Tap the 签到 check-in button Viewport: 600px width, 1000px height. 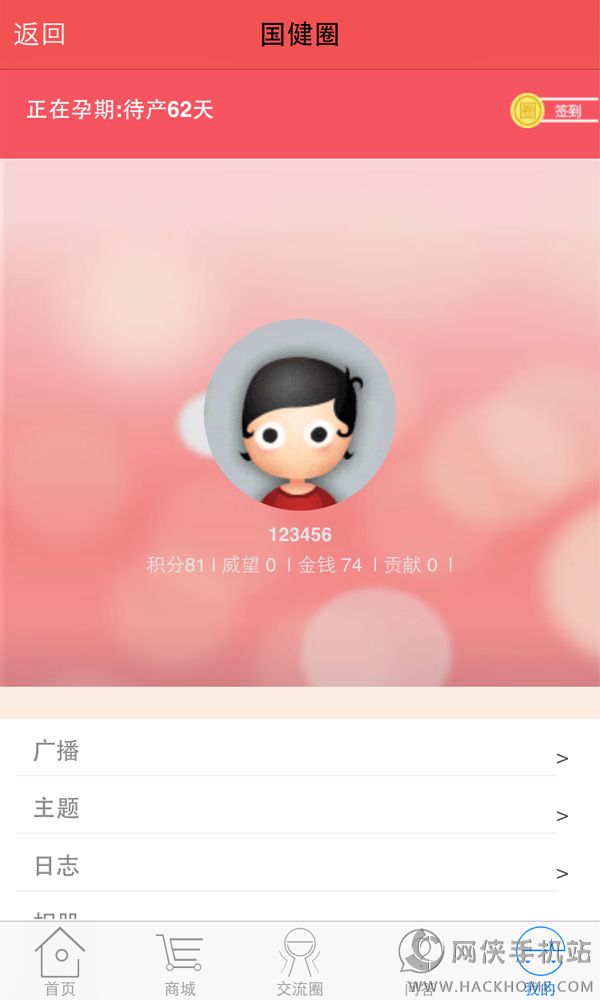click(554, 111)
